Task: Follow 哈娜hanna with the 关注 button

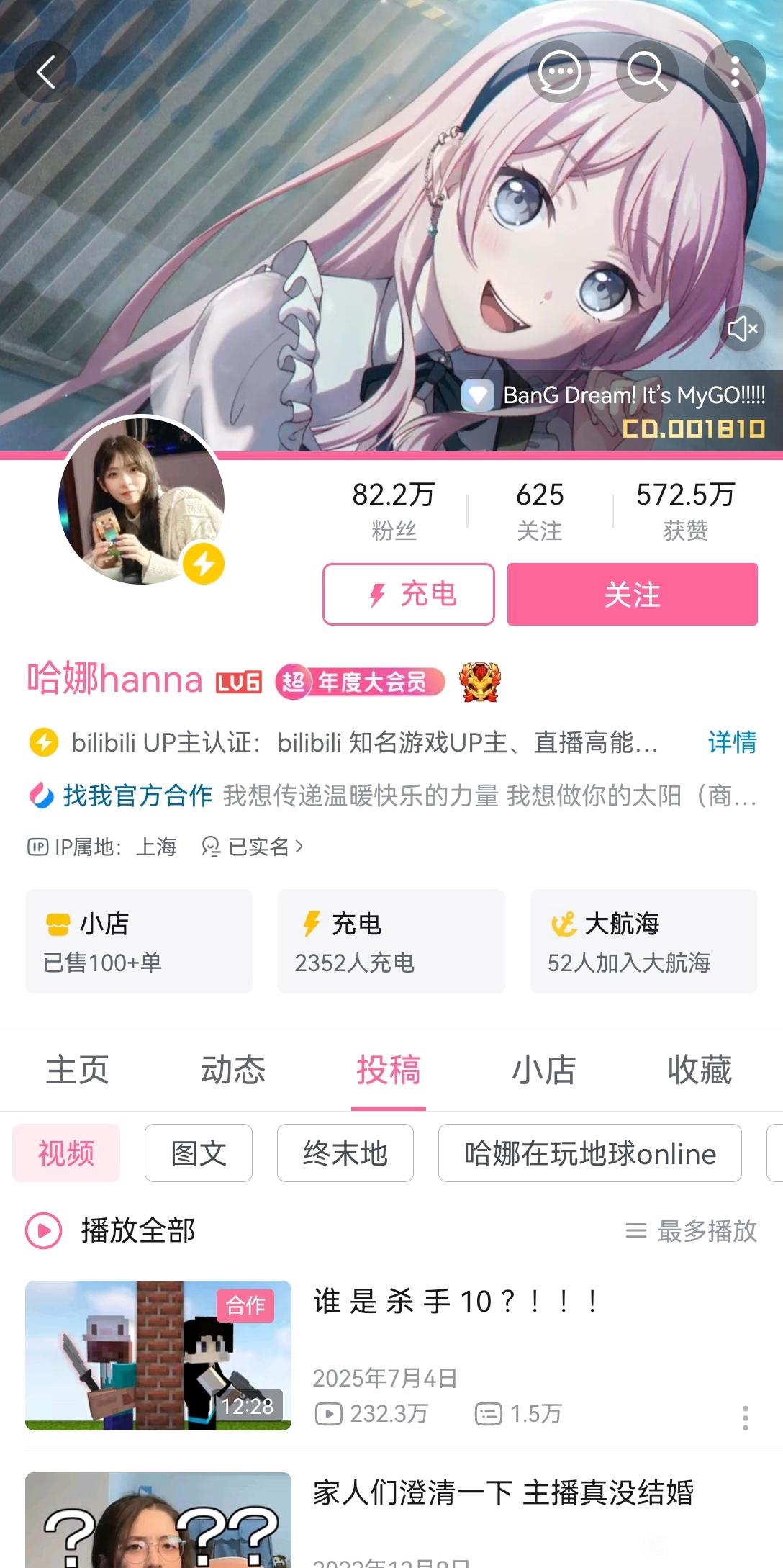Action: pyautogui.click(x=632, y=594)
